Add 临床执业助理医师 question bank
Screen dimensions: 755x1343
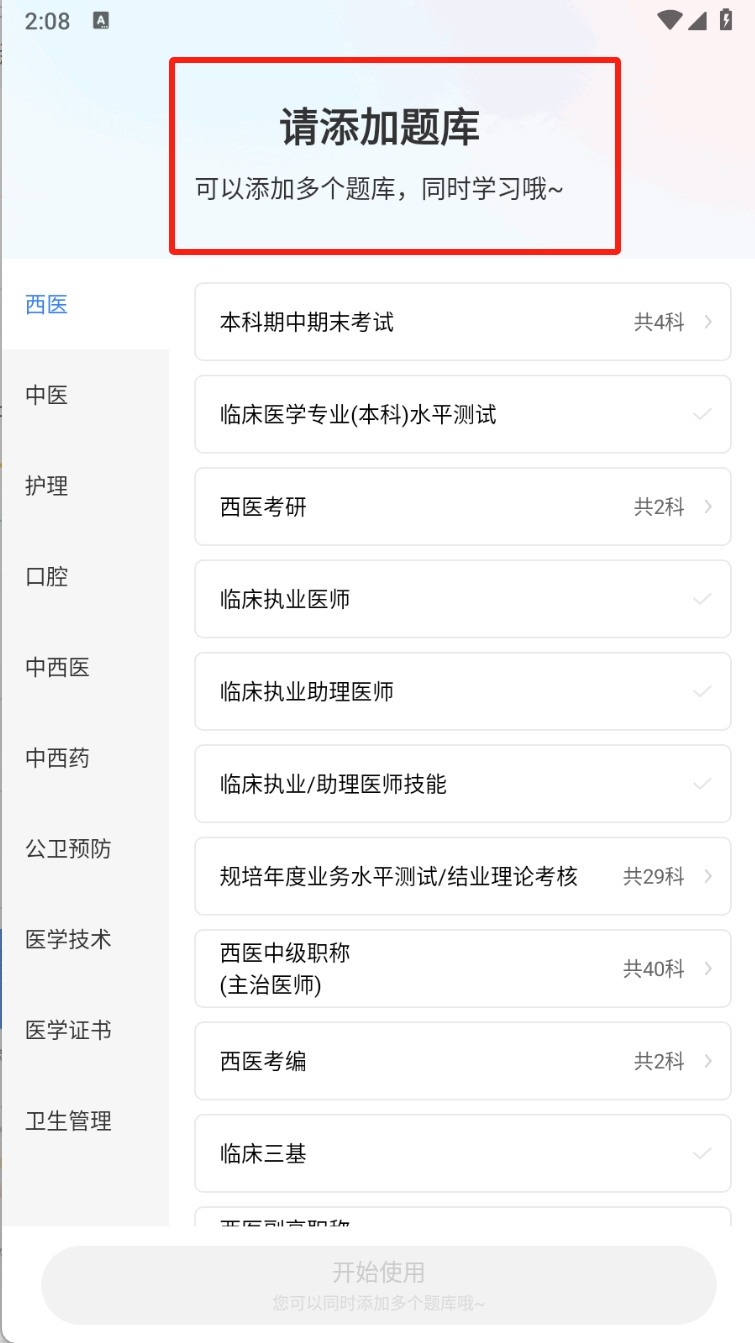tap(462, 692)
